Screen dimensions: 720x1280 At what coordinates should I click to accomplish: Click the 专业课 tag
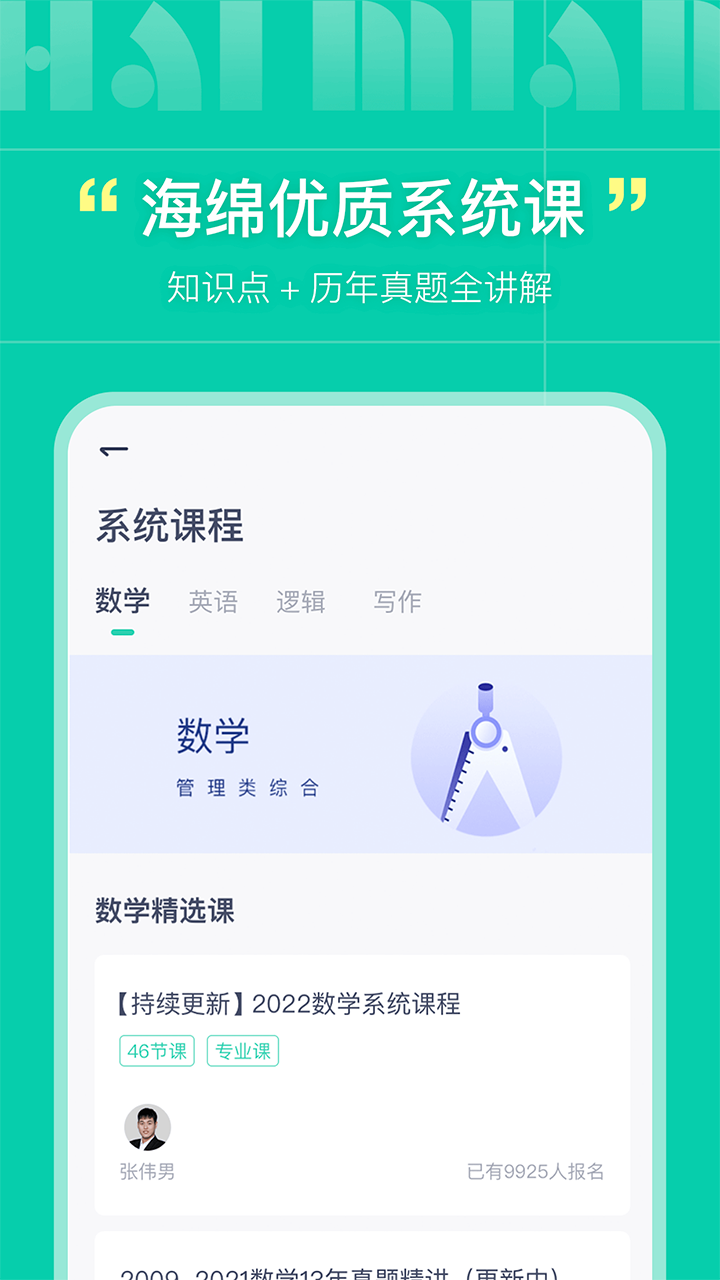(244, 1052)
